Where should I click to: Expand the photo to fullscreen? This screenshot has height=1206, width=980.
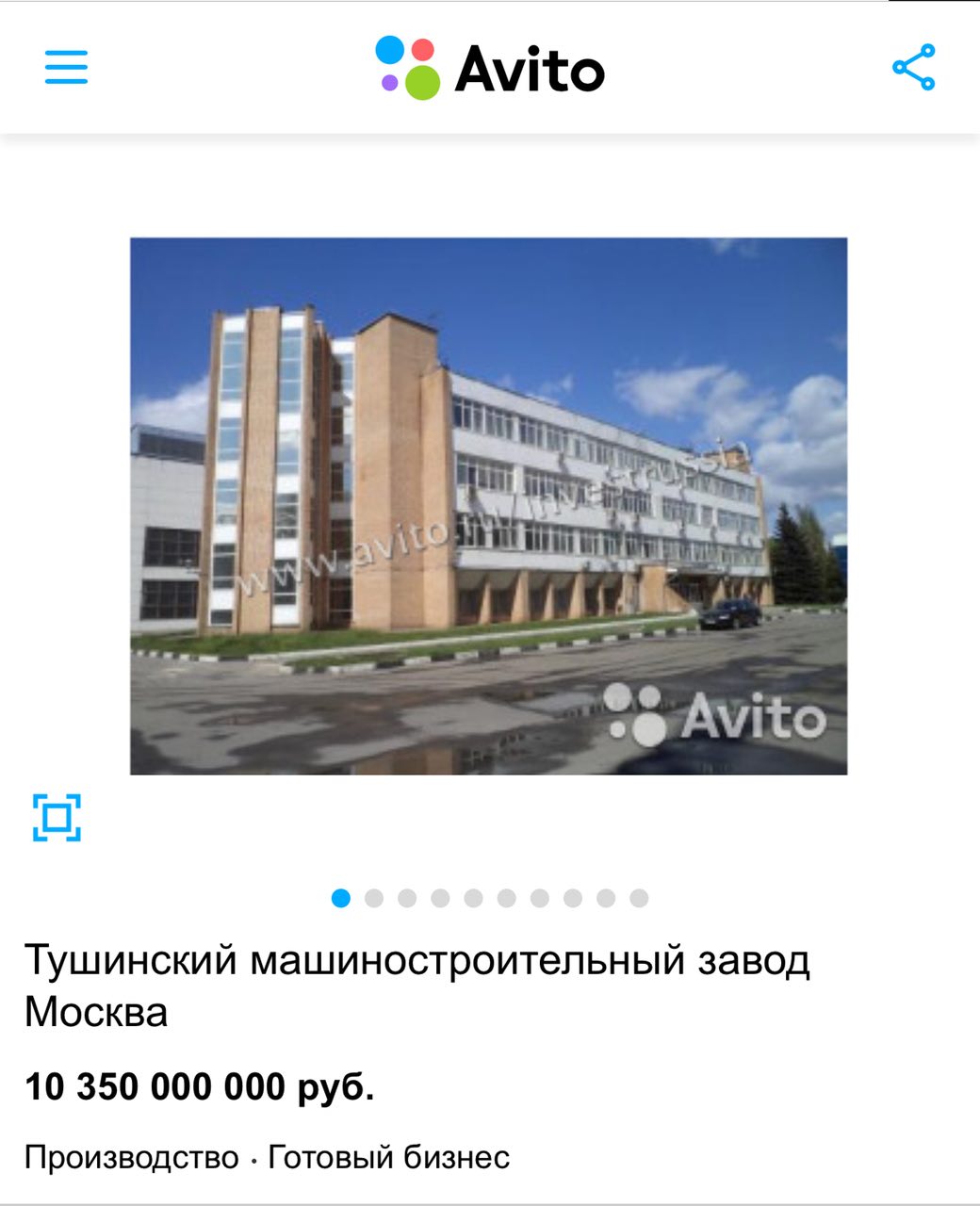click(57, 817)
